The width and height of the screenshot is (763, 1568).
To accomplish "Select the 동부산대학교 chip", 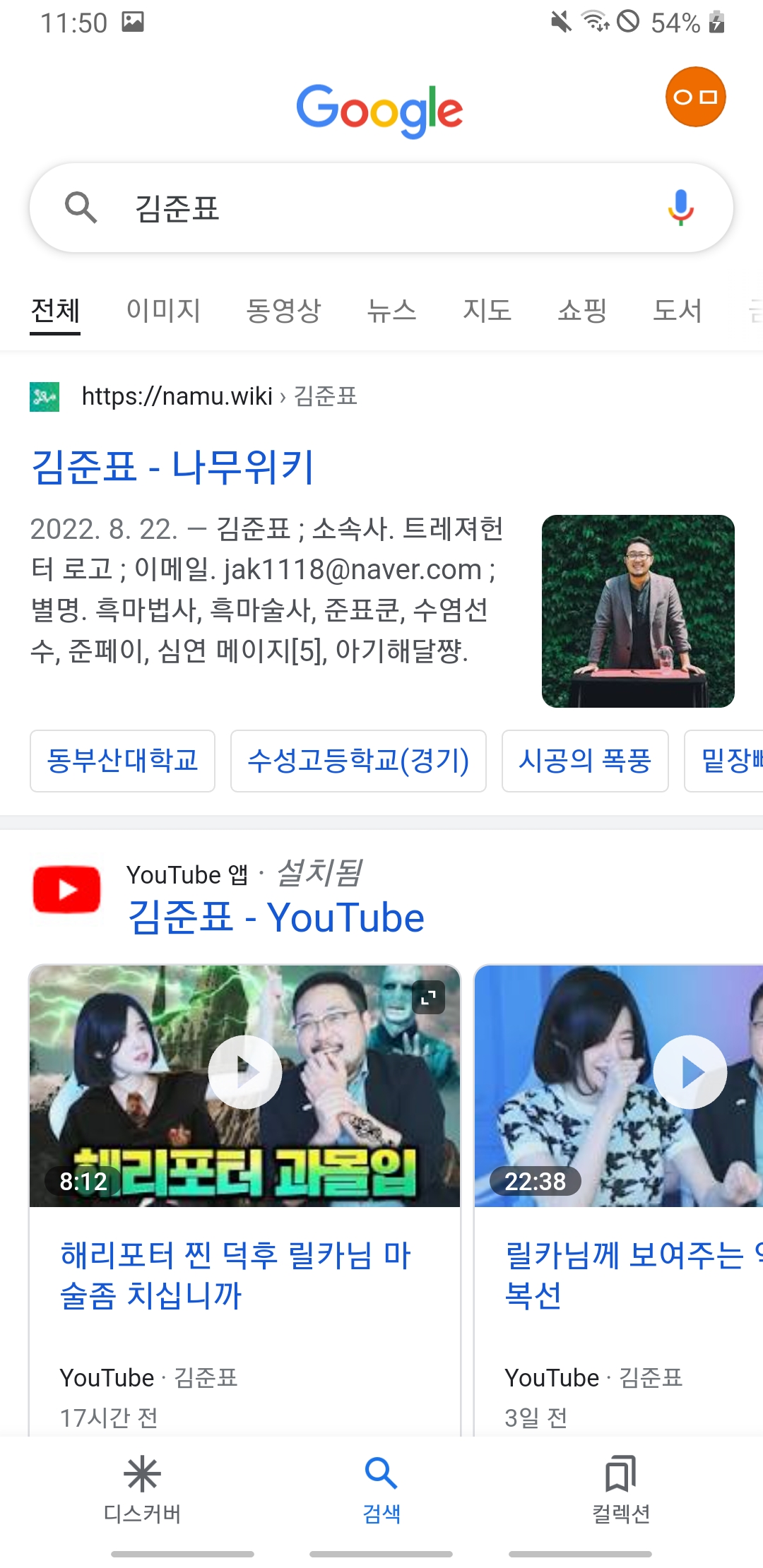I will 122,761.
